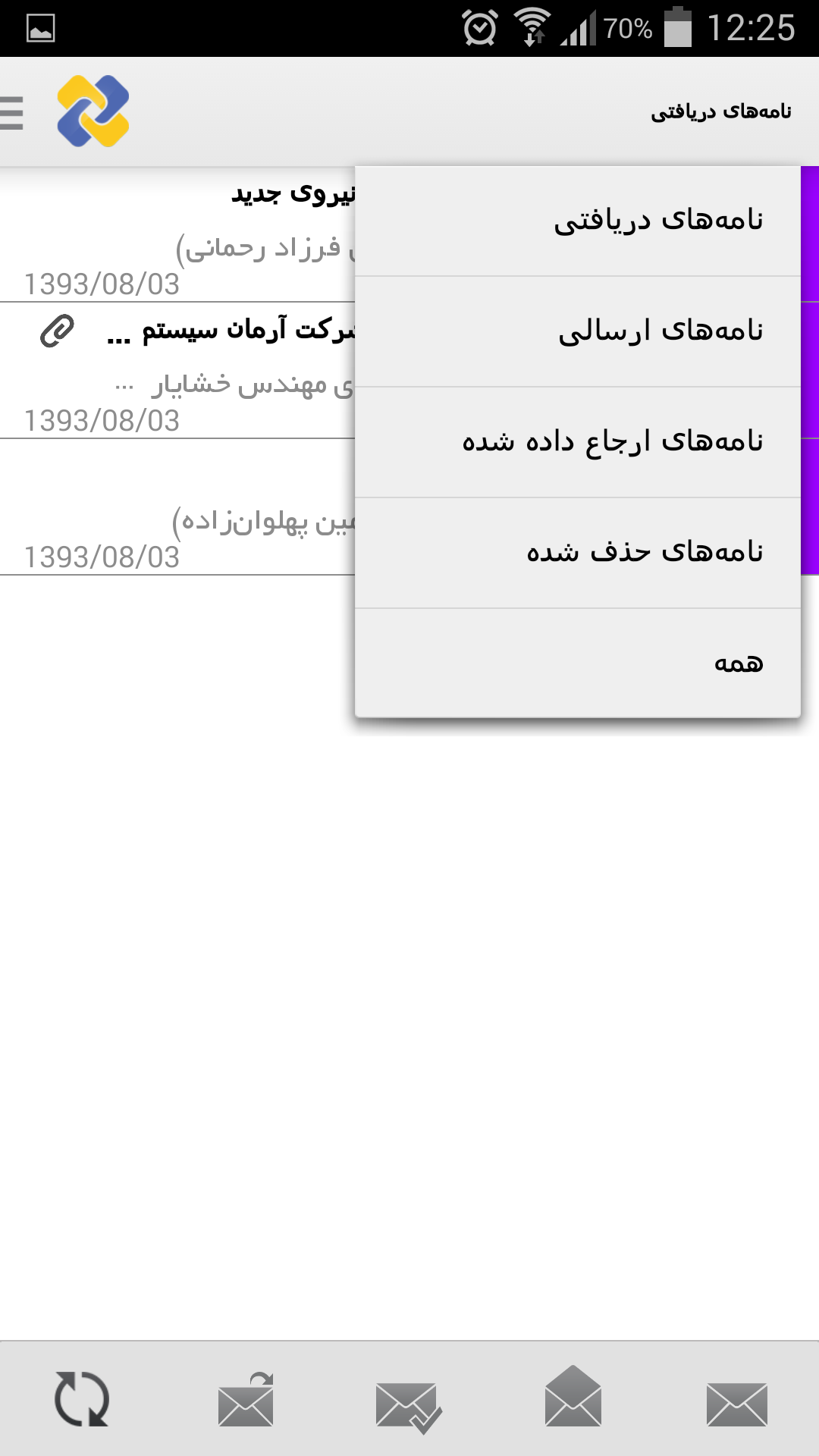Tap the closed envelope icon
Viewport: 819px width, 1456px height.
(x=736, y=1404)
